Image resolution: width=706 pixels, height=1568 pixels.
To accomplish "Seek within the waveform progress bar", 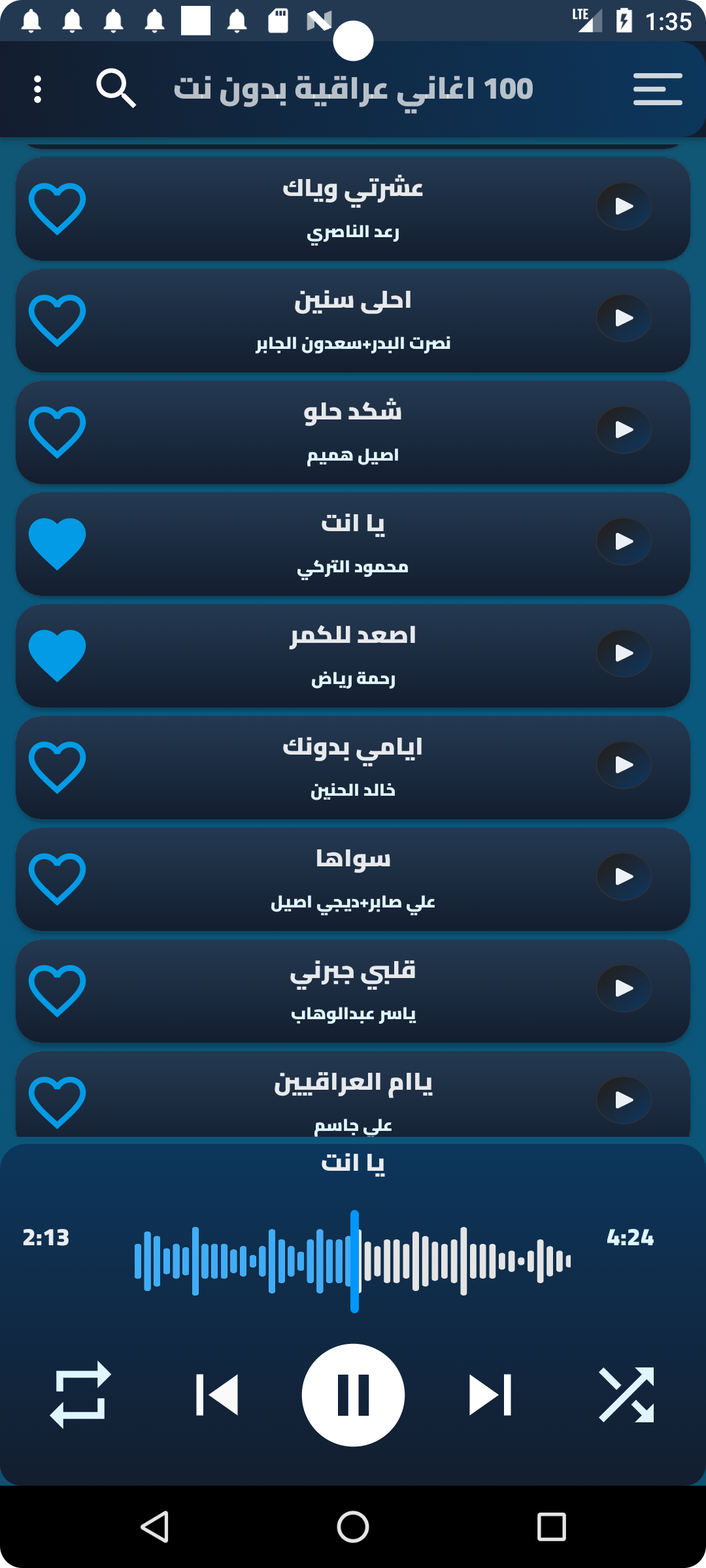I will (x=353, y=1261).
